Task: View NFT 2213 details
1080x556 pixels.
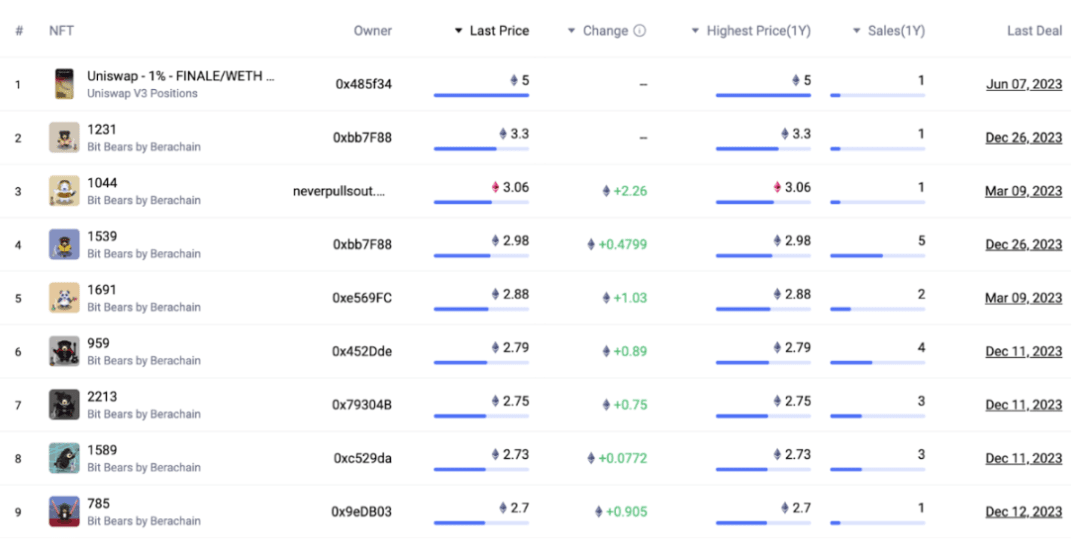Action: coord(101,397)
